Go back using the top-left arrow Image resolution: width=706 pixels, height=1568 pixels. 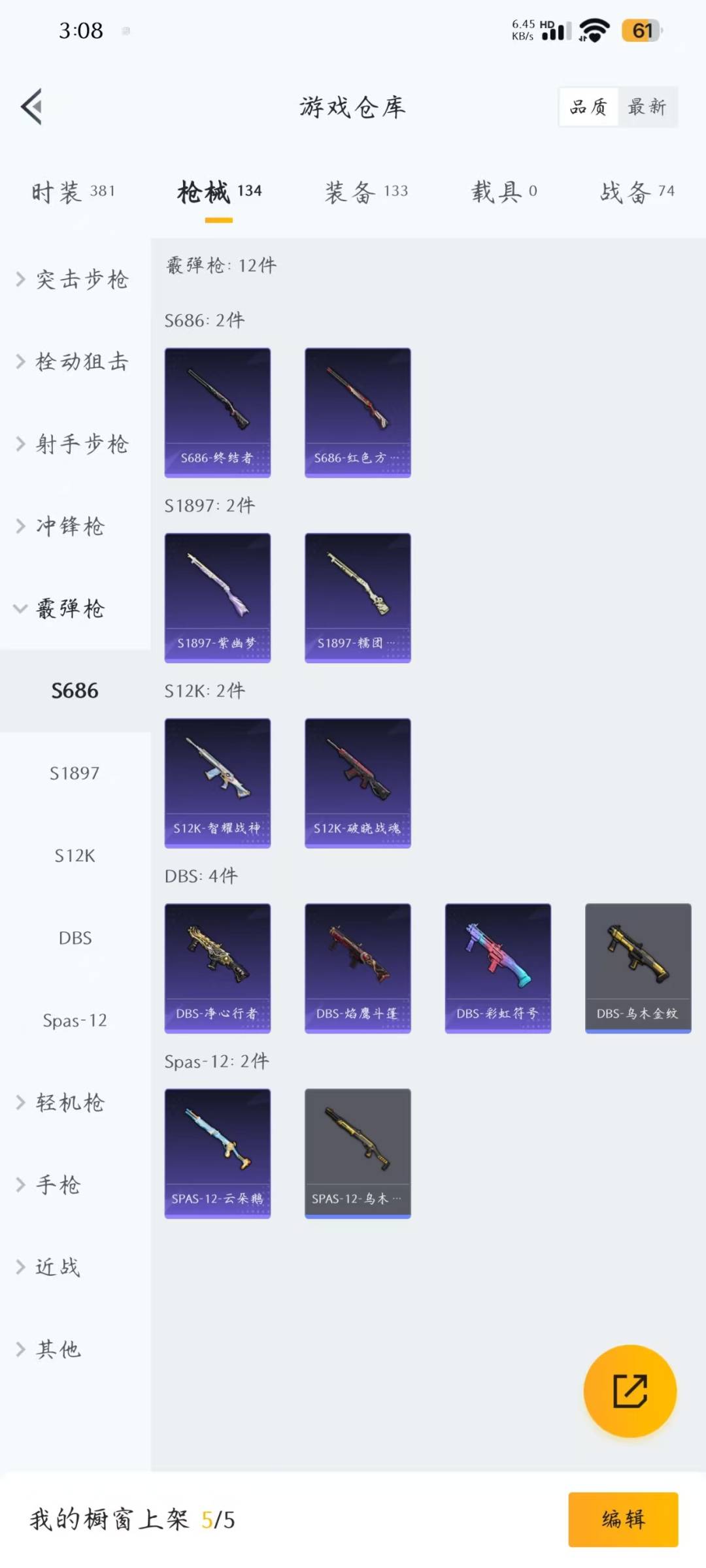coord(31,106)
